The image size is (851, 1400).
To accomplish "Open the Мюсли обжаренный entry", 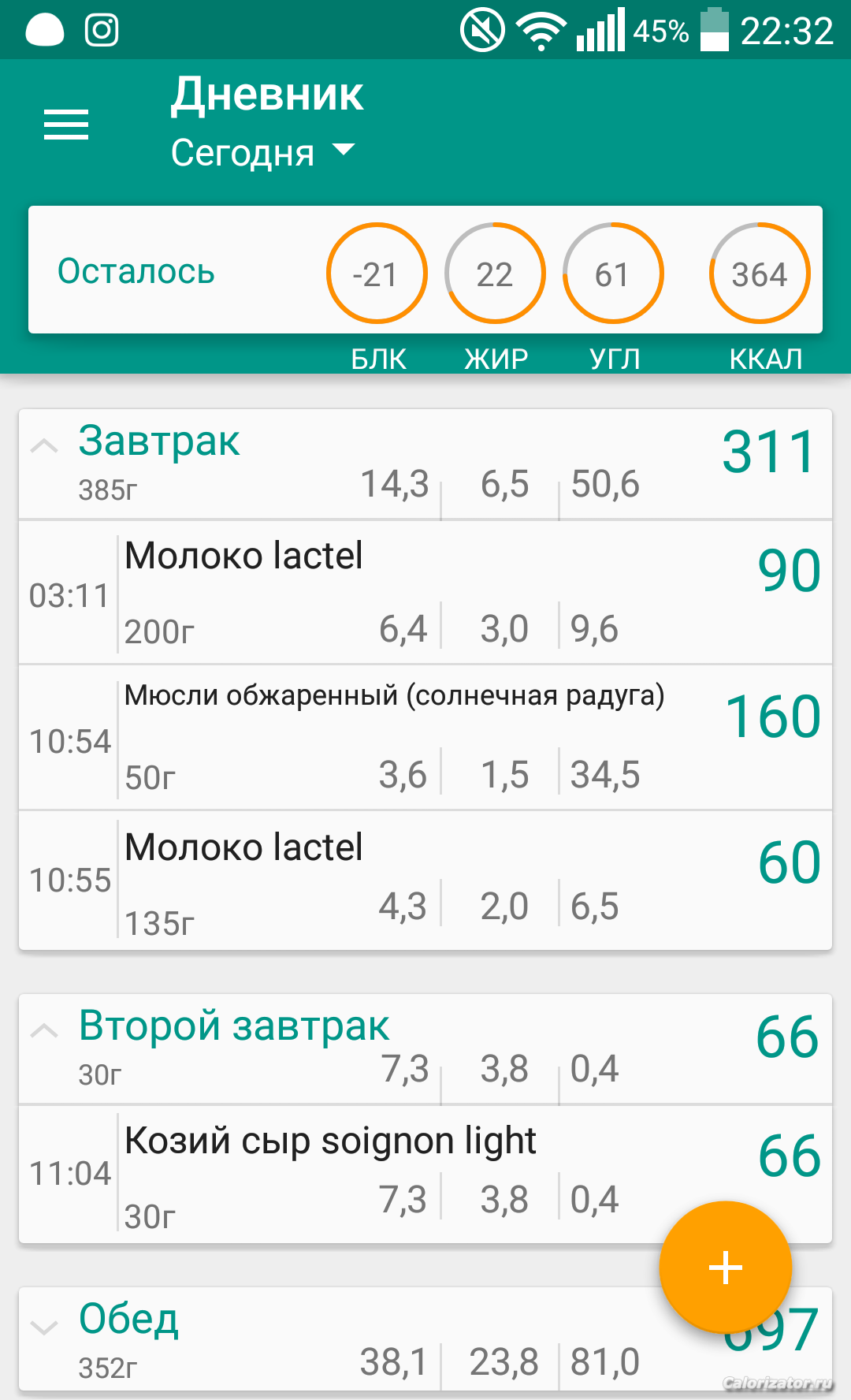I will coord(425,738).
